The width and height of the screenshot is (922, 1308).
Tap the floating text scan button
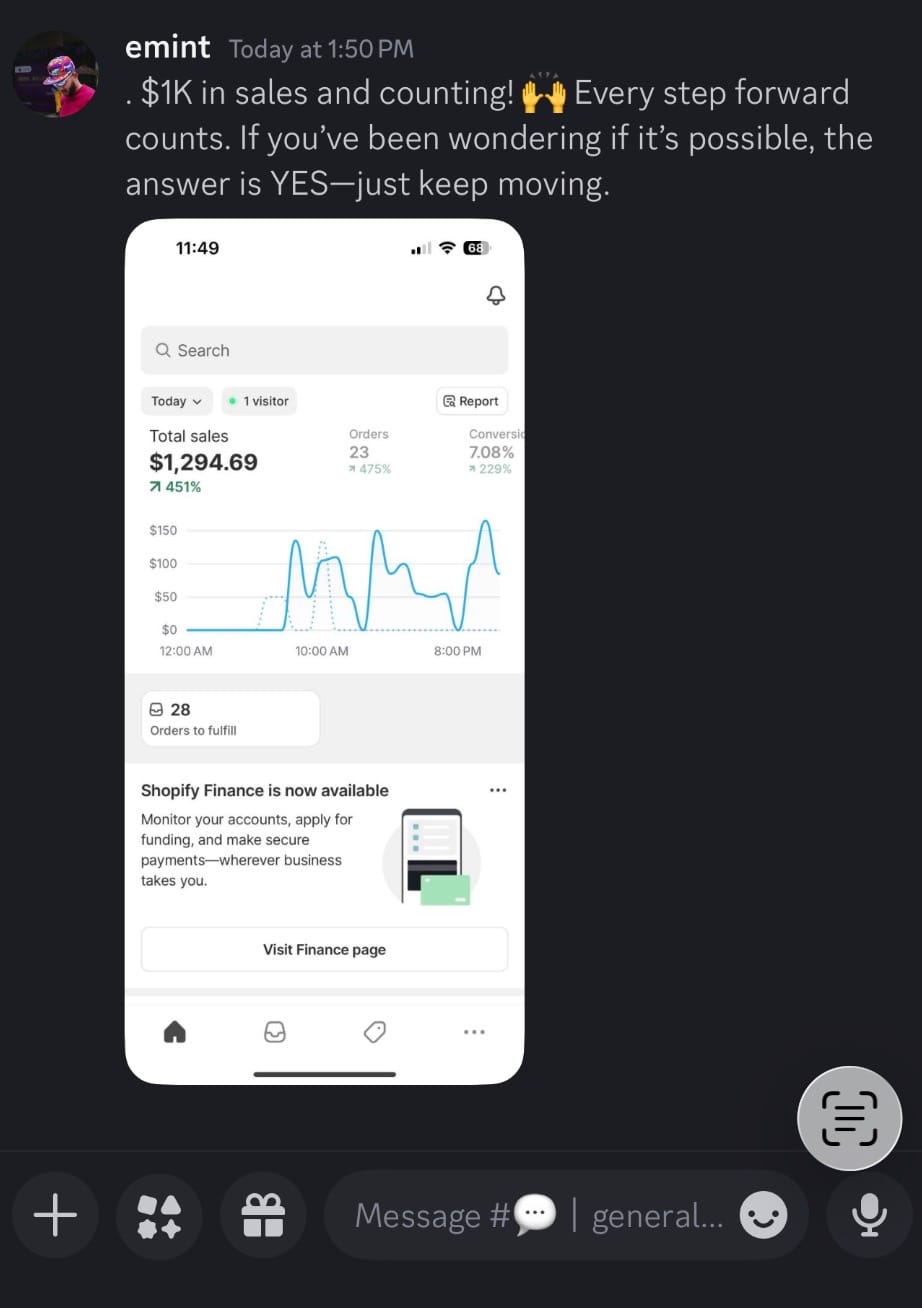849,1118
